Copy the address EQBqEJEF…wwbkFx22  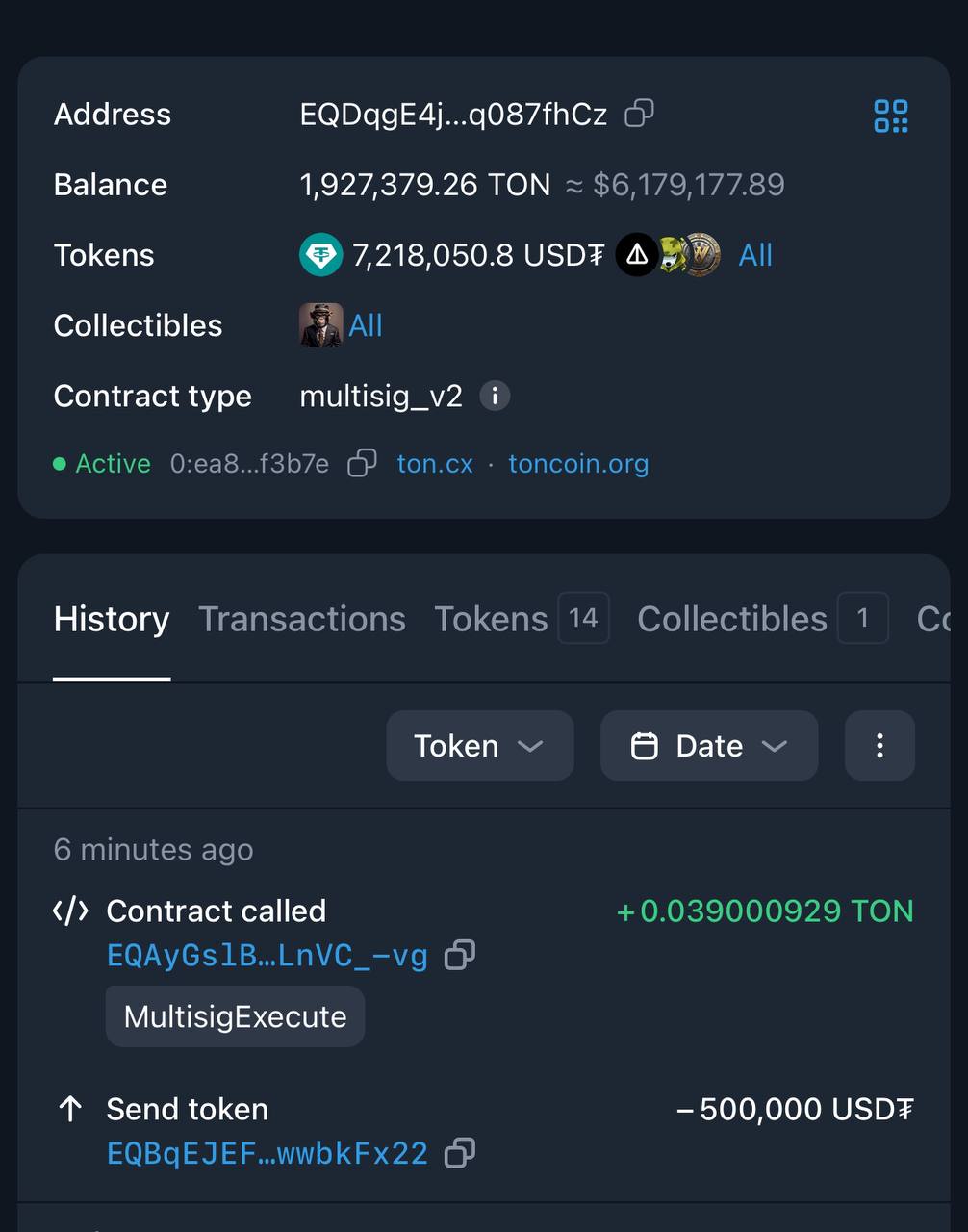pos(459,1153)
